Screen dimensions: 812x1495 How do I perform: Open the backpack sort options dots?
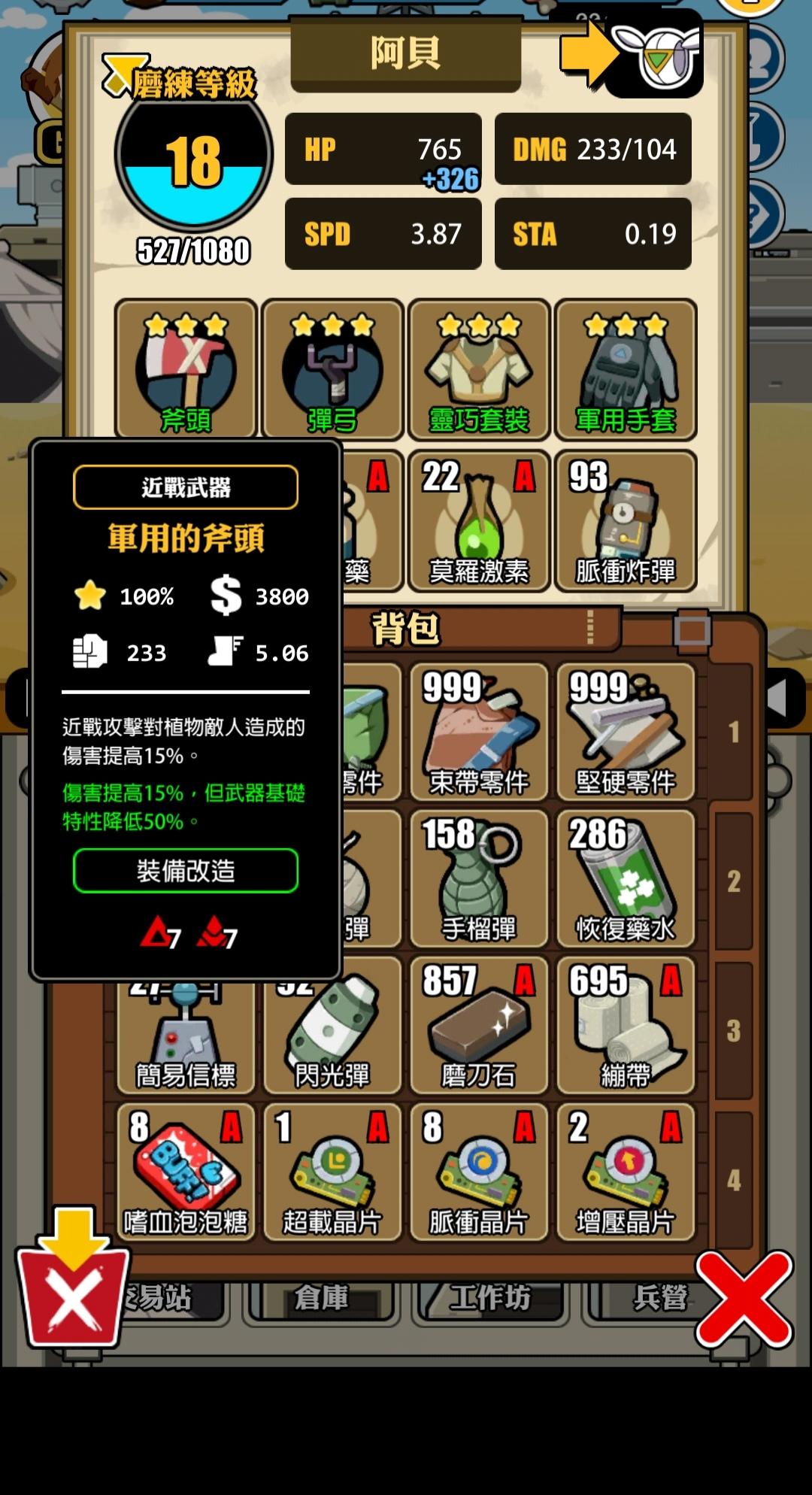tap(590, 627)
